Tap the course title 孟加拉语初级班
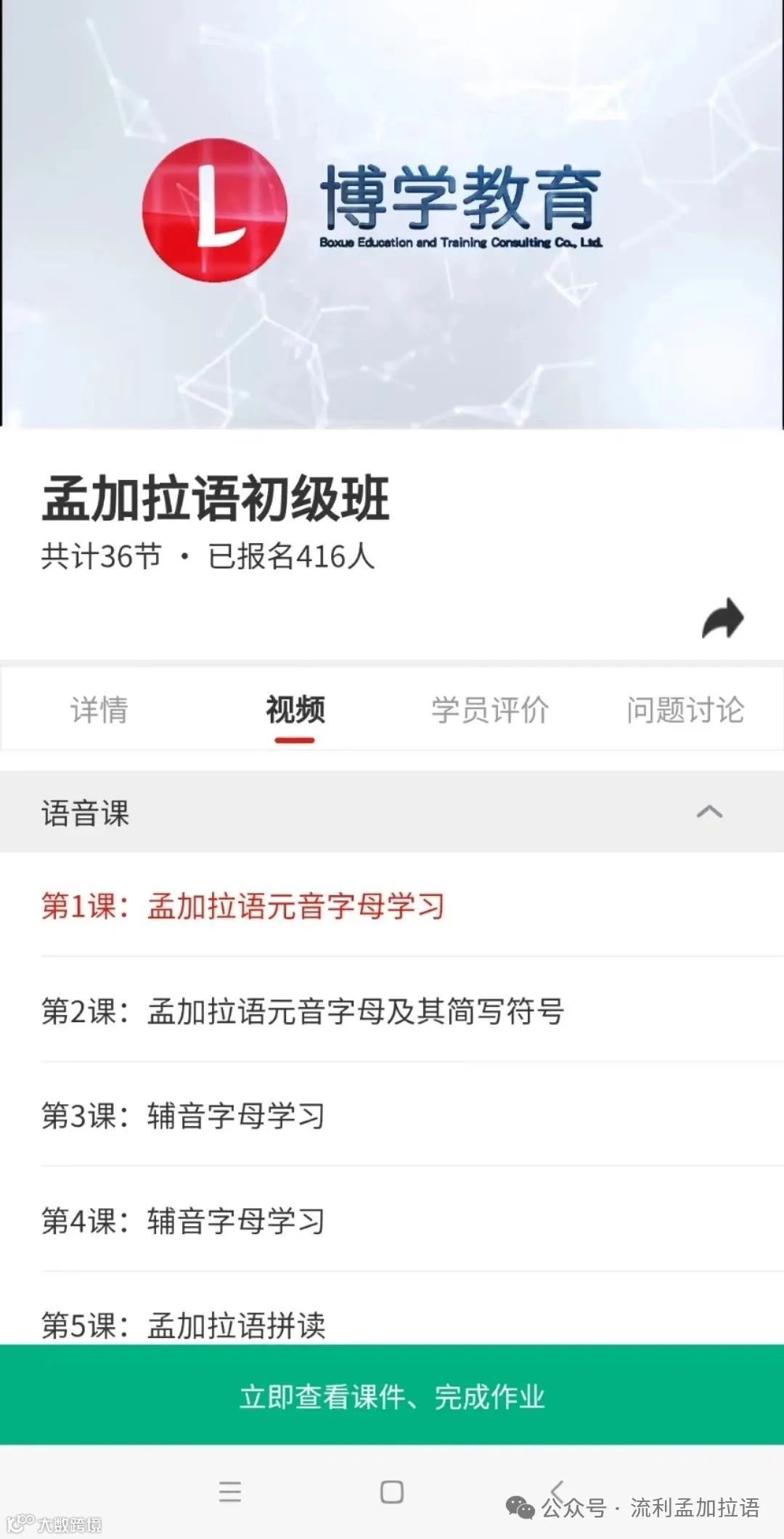784x1539 pixels. tap(215, 497)
